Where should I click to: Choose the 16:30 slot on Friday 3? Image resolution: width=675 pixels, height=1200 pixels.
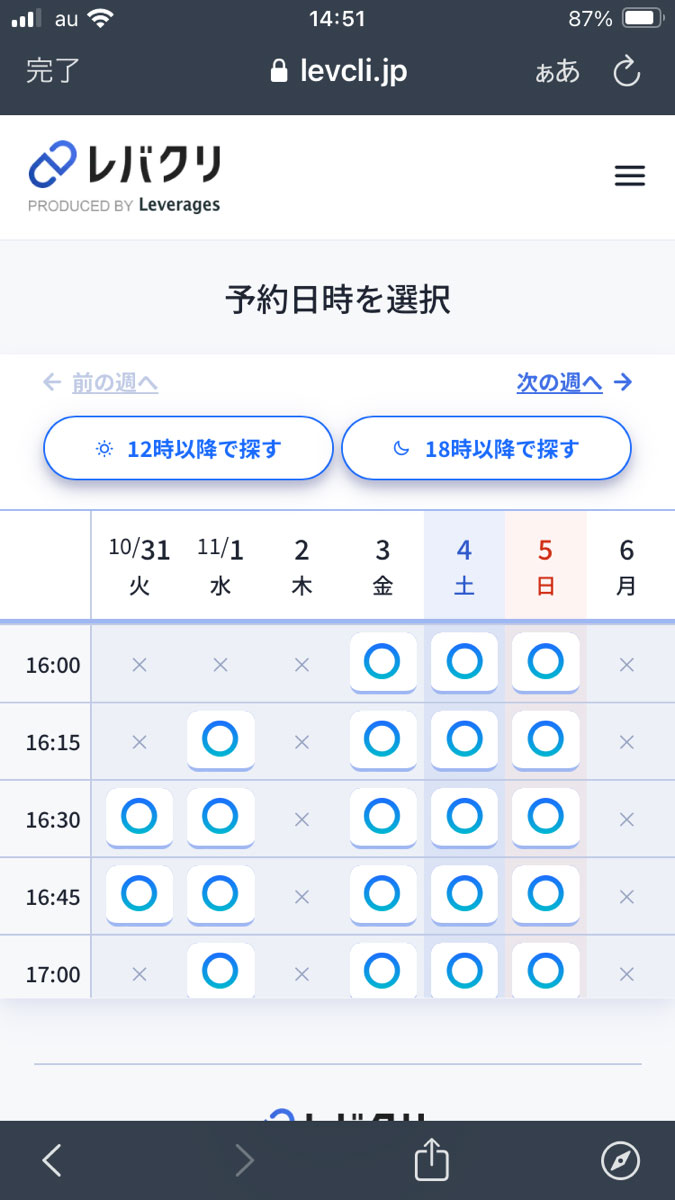(383, 818)
